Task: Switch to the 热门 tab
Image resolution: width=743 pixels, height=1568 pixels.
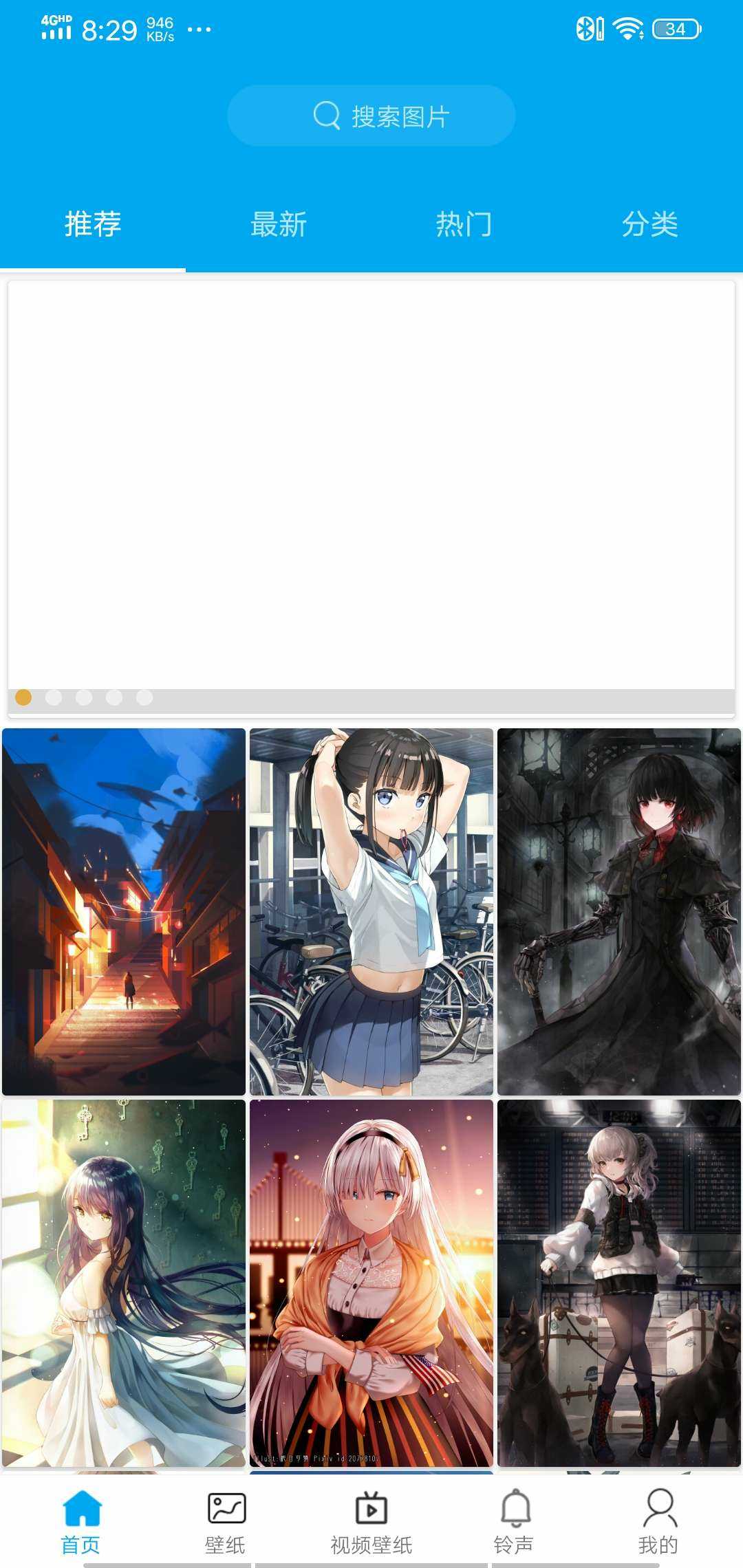Action: [464, 224]
